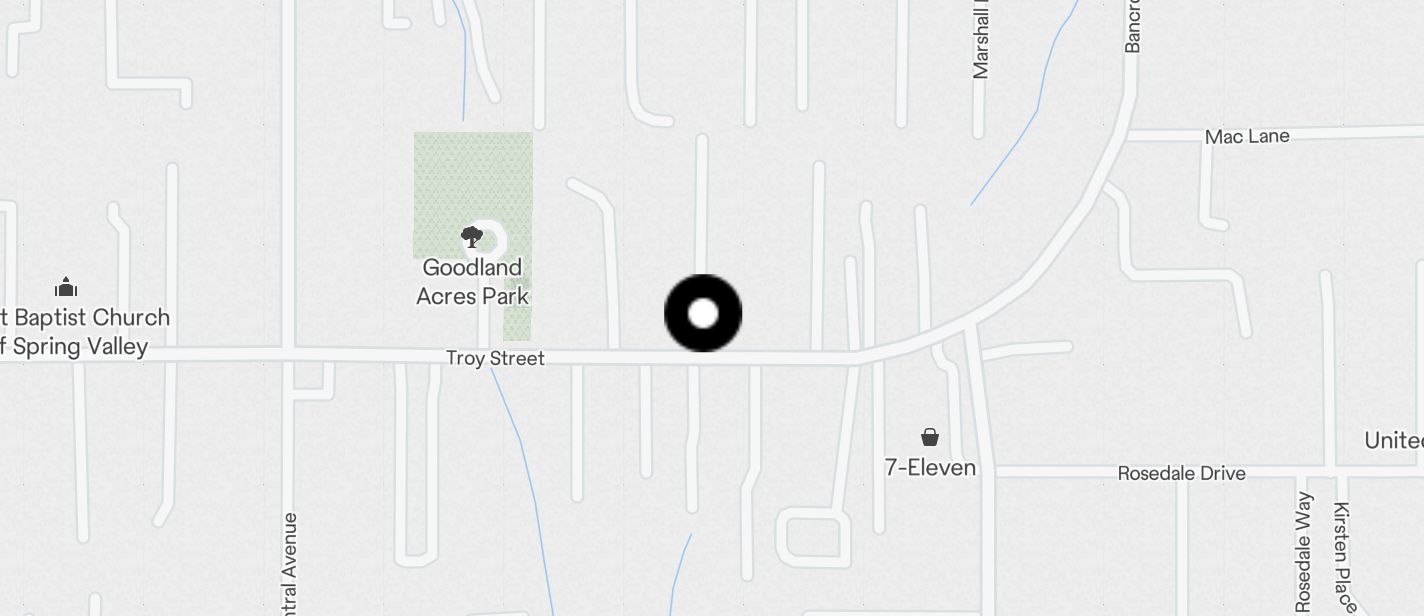
Task: Open the Baptist Church of Spring Valley marker
Action: tap(66, 288)
